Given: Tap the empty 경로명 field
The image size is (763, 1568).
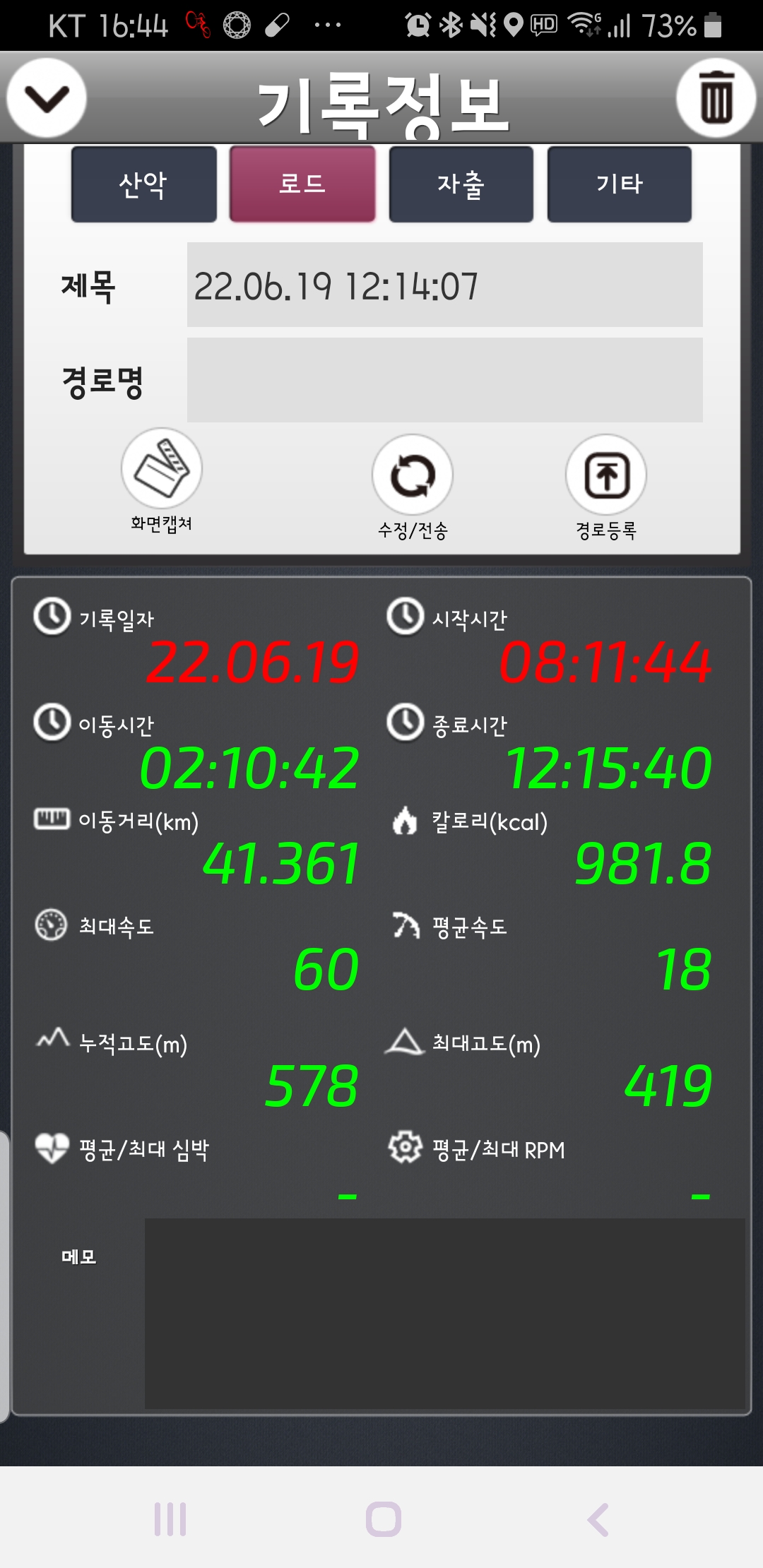Looking at the screenshot, I should [x=444, y=380].
